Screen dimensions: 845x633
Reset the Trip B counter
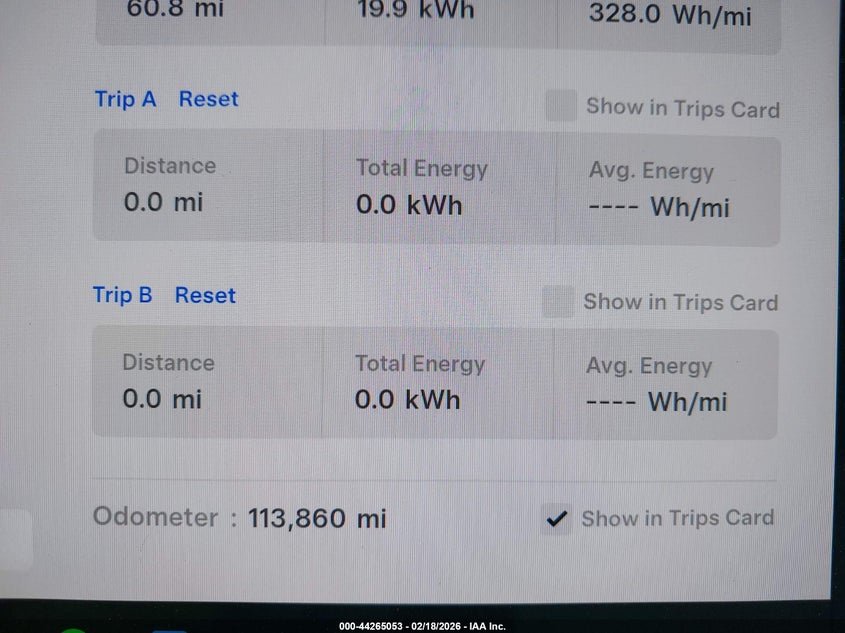click(x=205, y=295)
